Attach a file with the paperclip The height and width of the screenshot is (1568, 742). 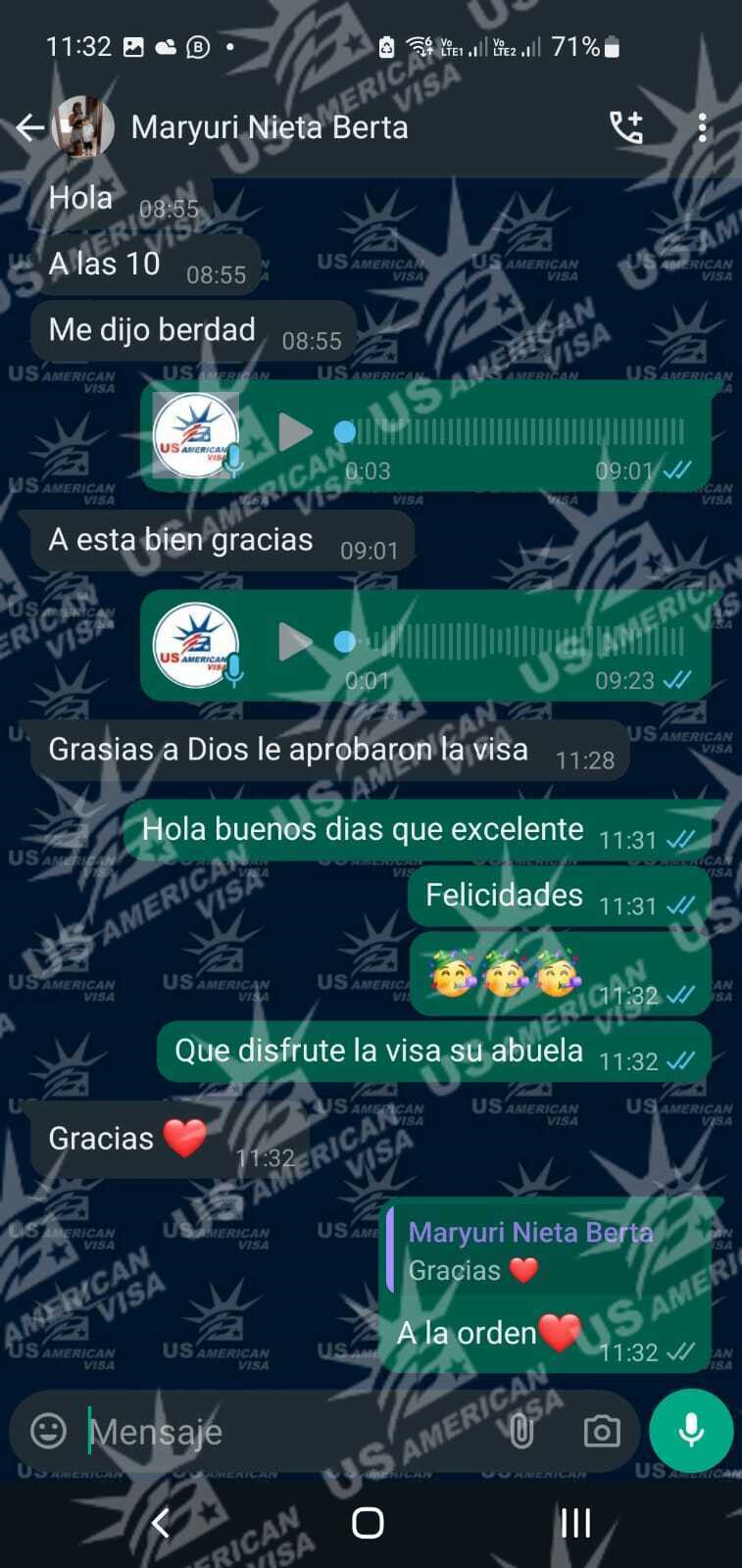tap(521, 1432)
